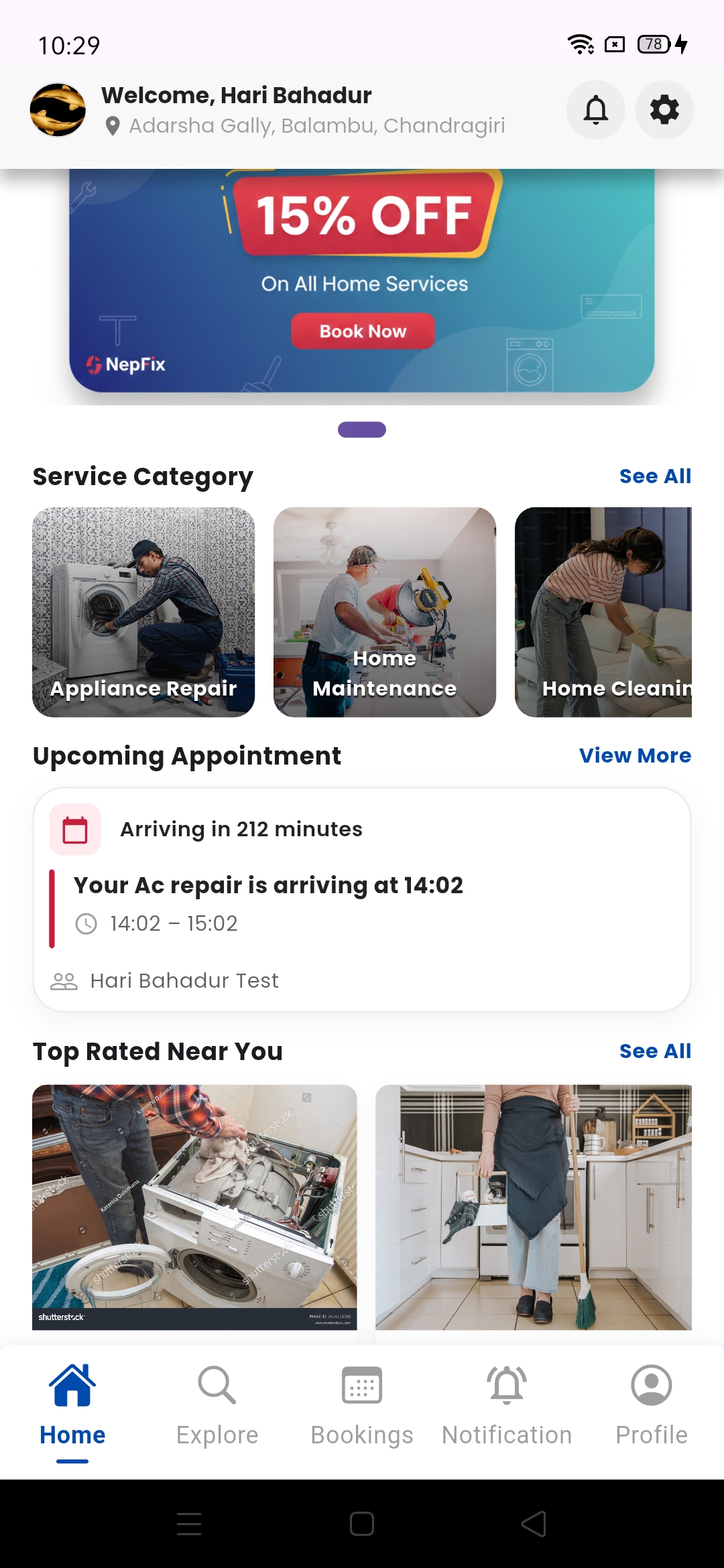See all top rated near you
The height and width of the screenshot is (1568, 724).
pos(655,1051)
